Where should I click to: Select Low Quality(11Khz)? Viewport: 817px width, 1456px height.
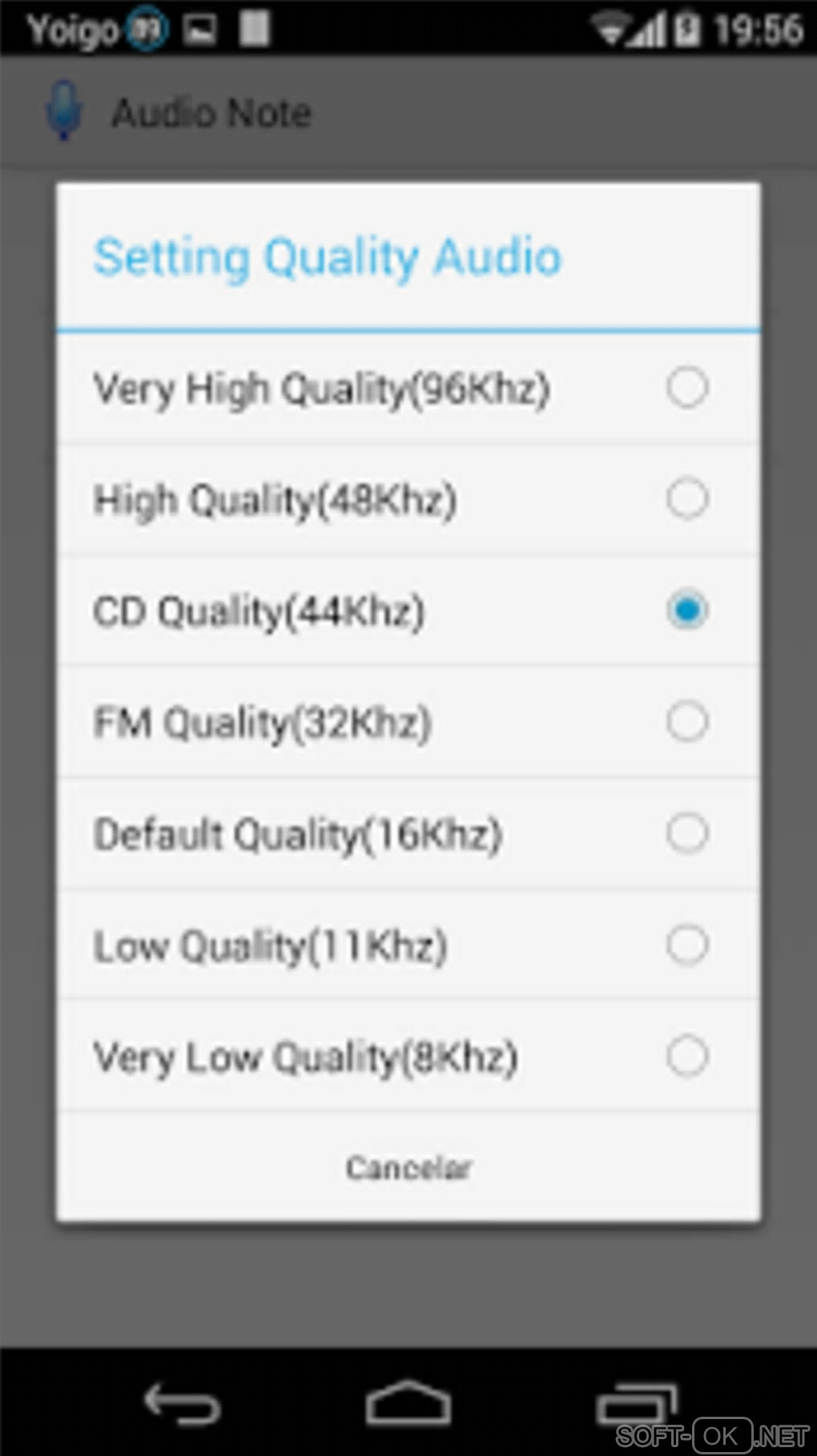pyautogui.click(x=687, y=945)
